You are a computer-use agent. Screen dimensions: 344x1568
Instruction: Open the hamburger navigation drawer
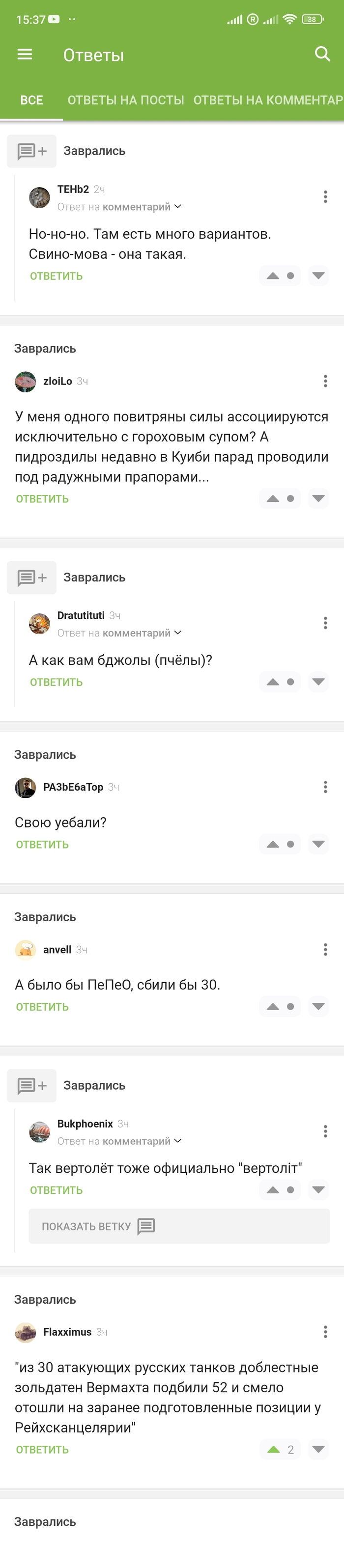coord(25,55)
